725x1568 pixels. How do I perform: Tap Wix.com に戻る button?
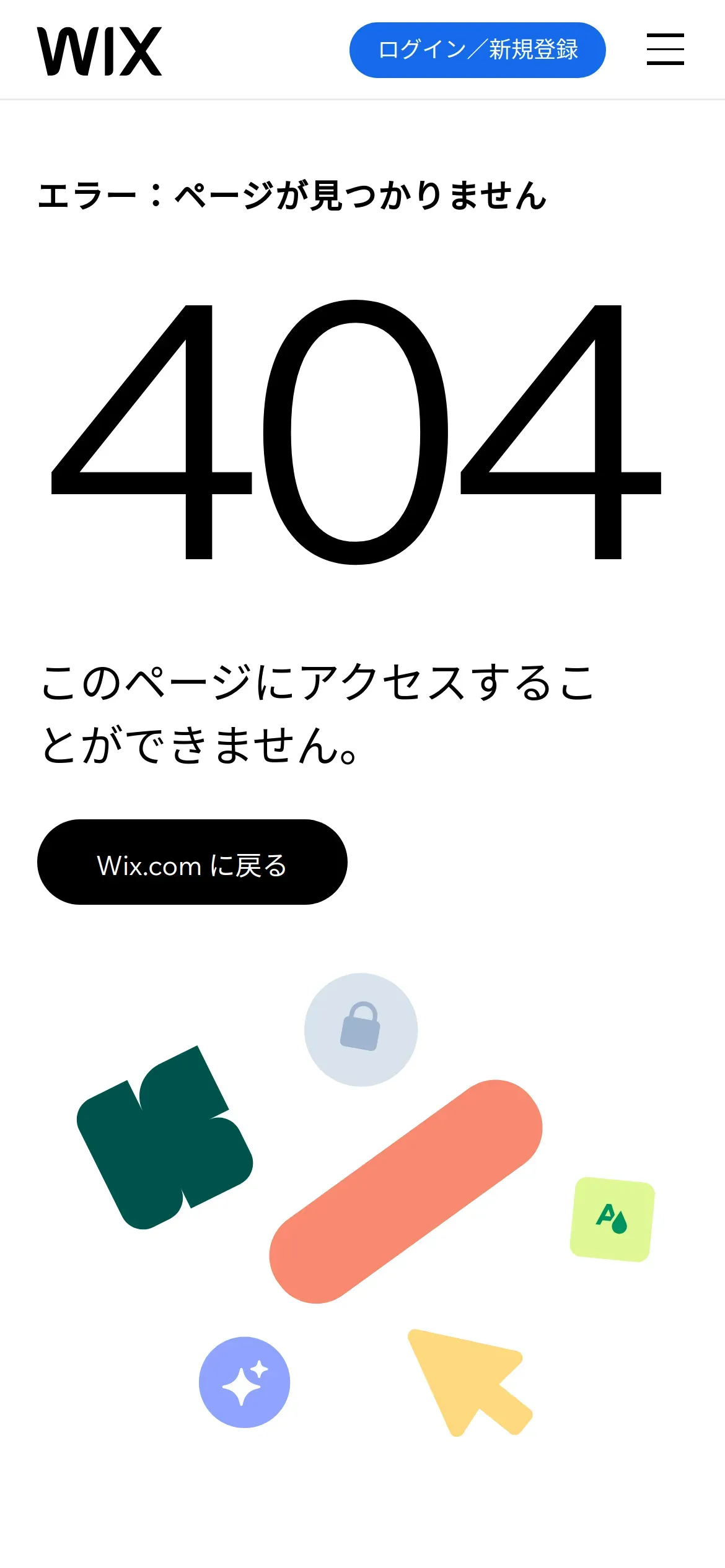pyautogui.click(x=192, y=861)
